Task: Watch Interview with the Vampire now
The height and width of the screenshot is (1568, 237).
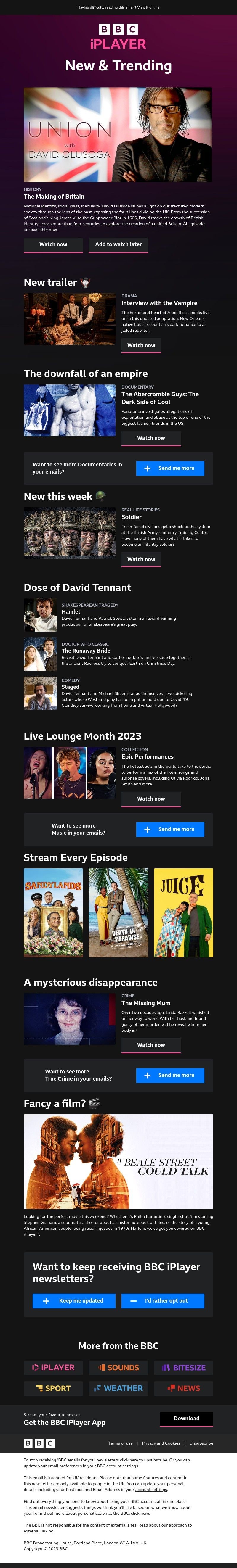Action: click(141, 346)
